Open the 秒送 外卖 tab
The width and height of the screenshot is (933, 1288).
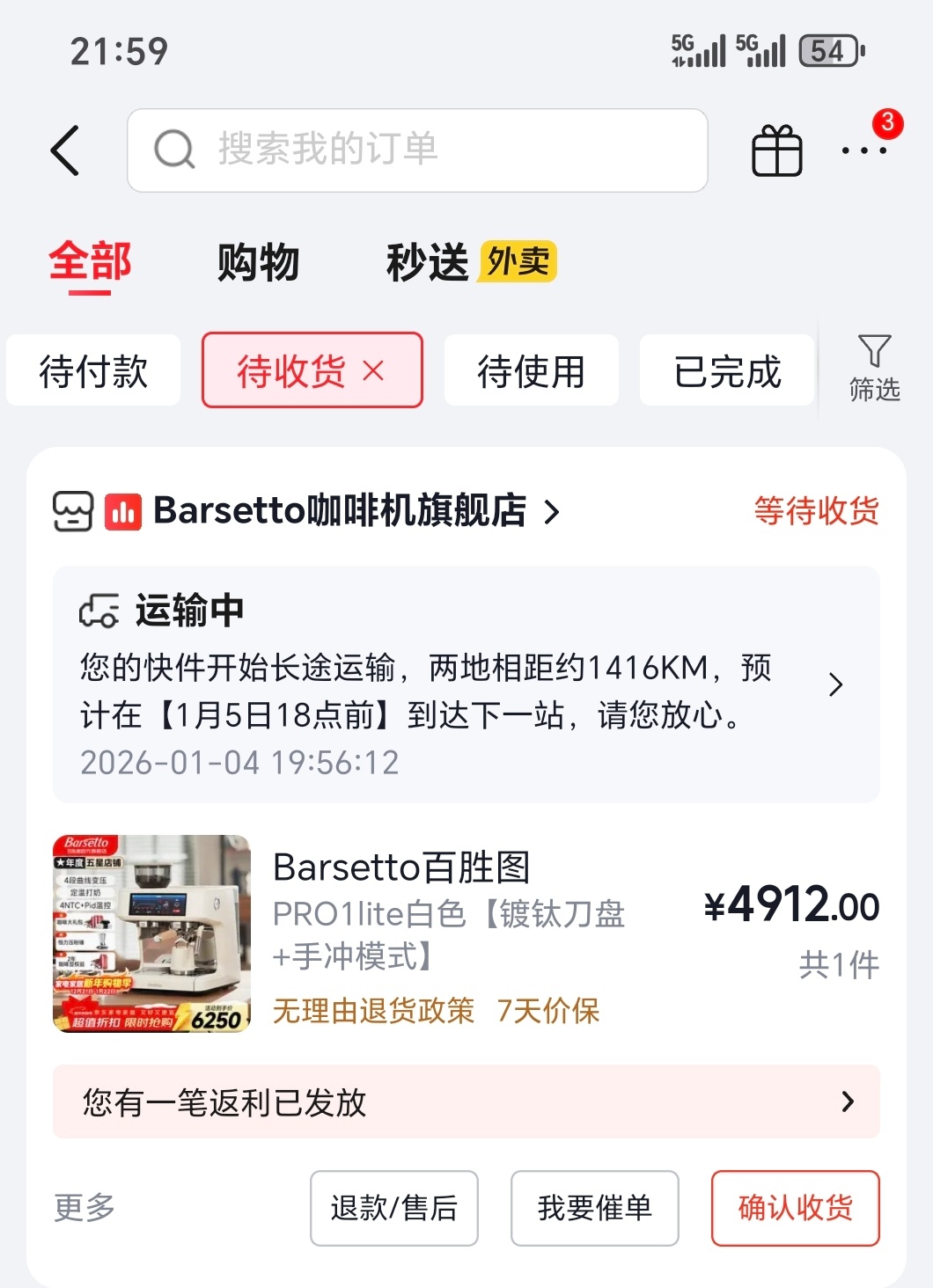click(x=426, y=263)
